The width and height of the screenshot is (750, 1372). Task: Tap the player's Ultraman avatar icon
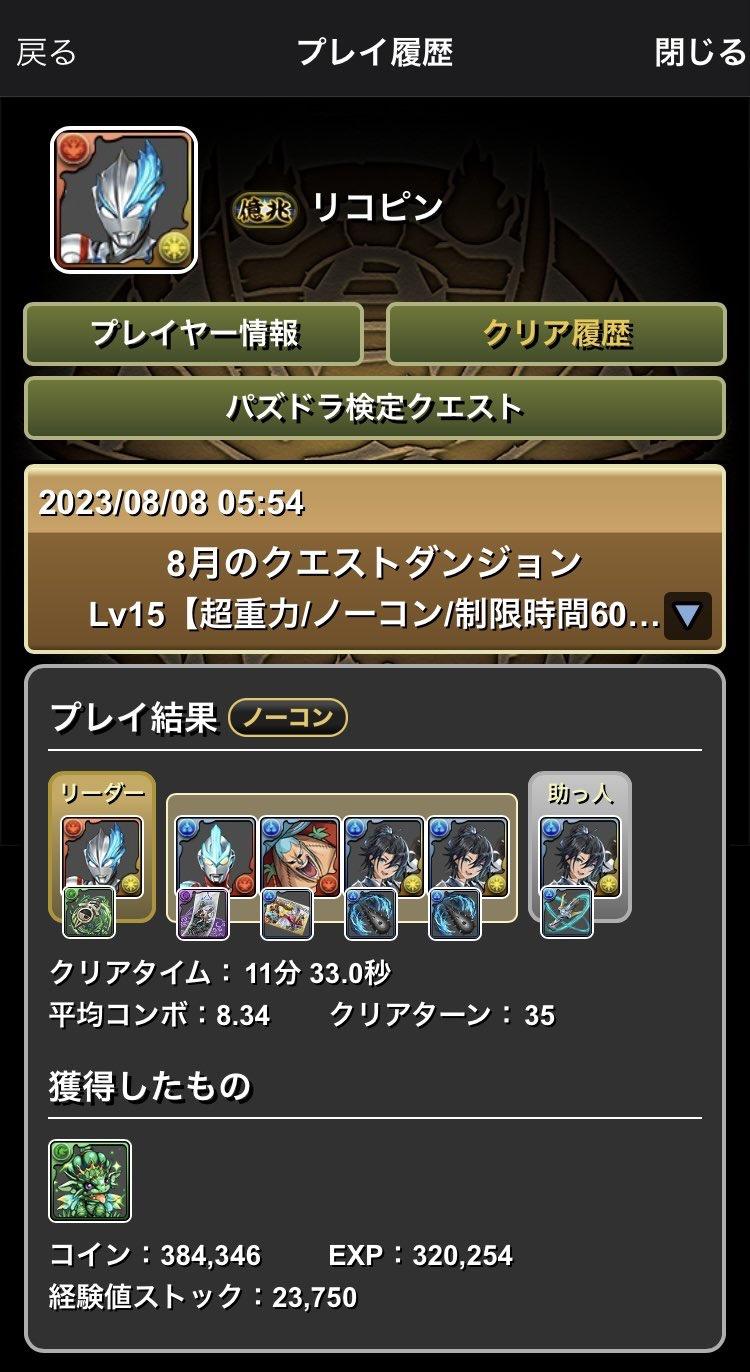coord(124,200)
